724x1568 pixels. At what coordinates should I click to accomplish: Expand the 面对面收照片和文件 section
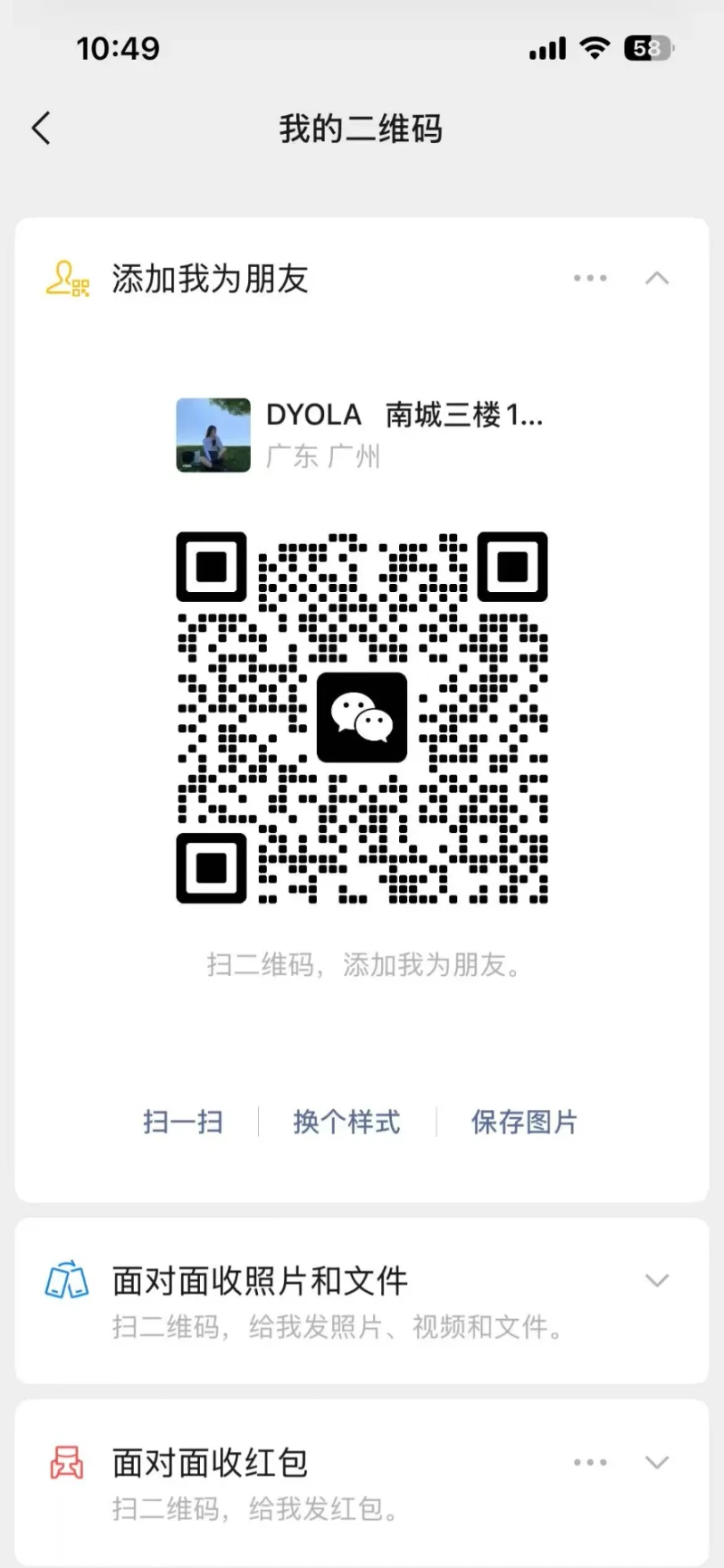(657, 1280)
